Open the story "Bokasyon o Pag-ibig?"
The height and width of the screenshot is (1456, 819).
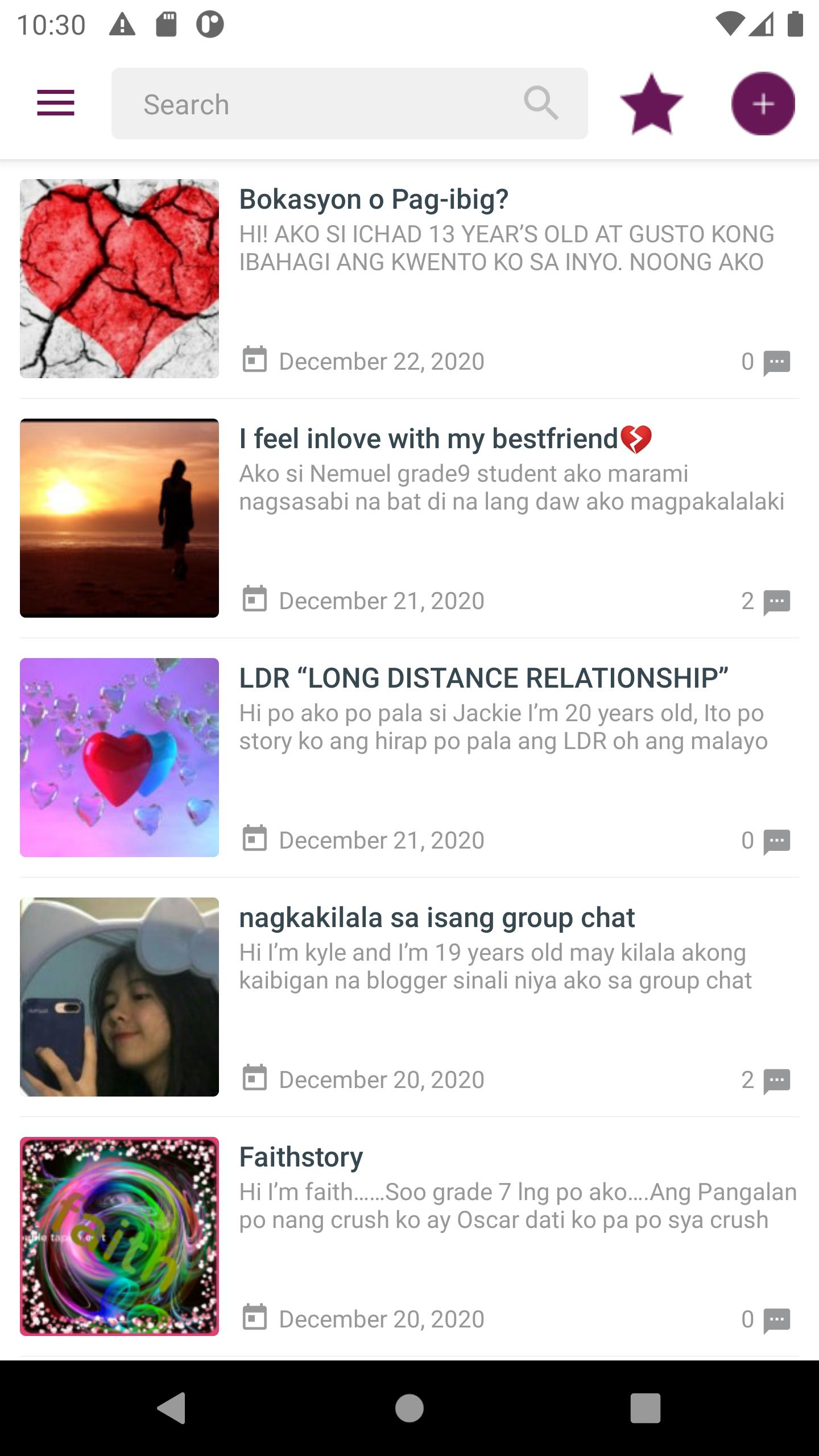pos(374,200)
